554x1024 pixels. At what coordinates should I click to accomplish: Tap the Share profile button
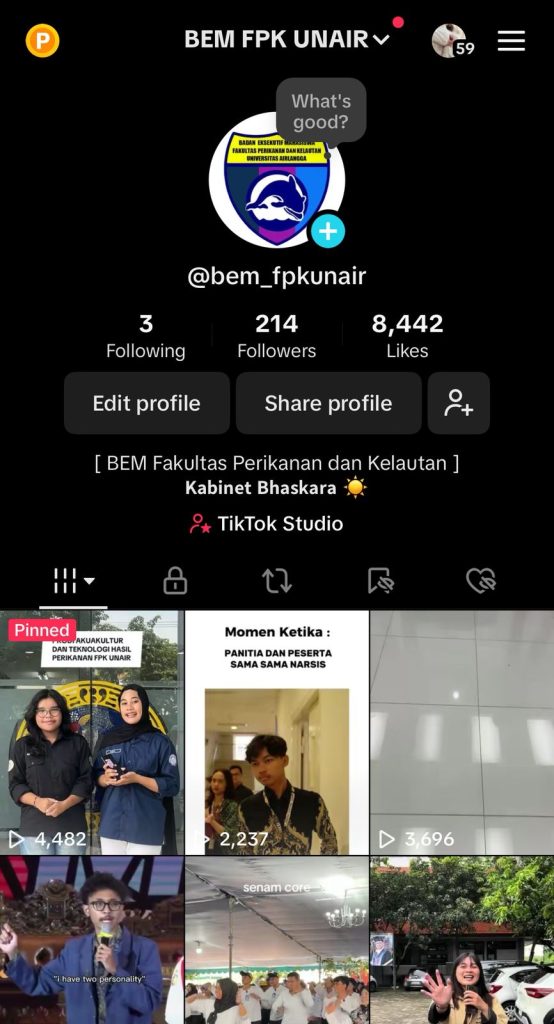coord(328,403)
